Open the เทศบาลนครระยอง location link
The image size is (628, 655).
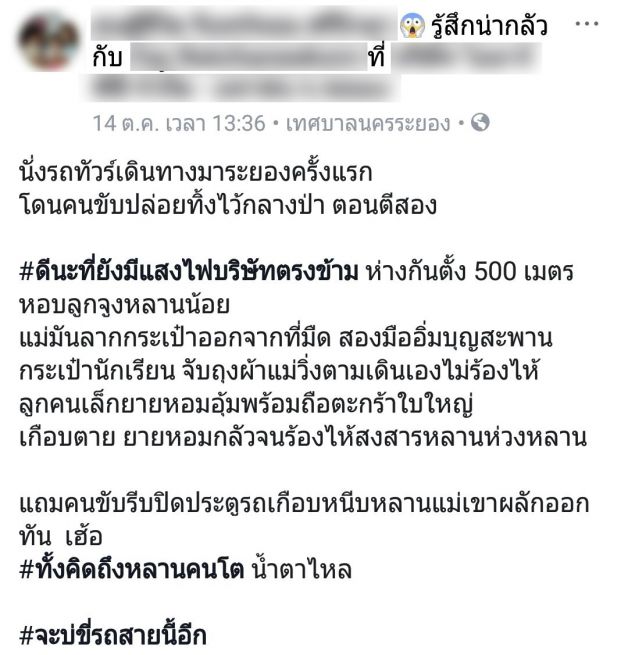(x=369, y=124)
